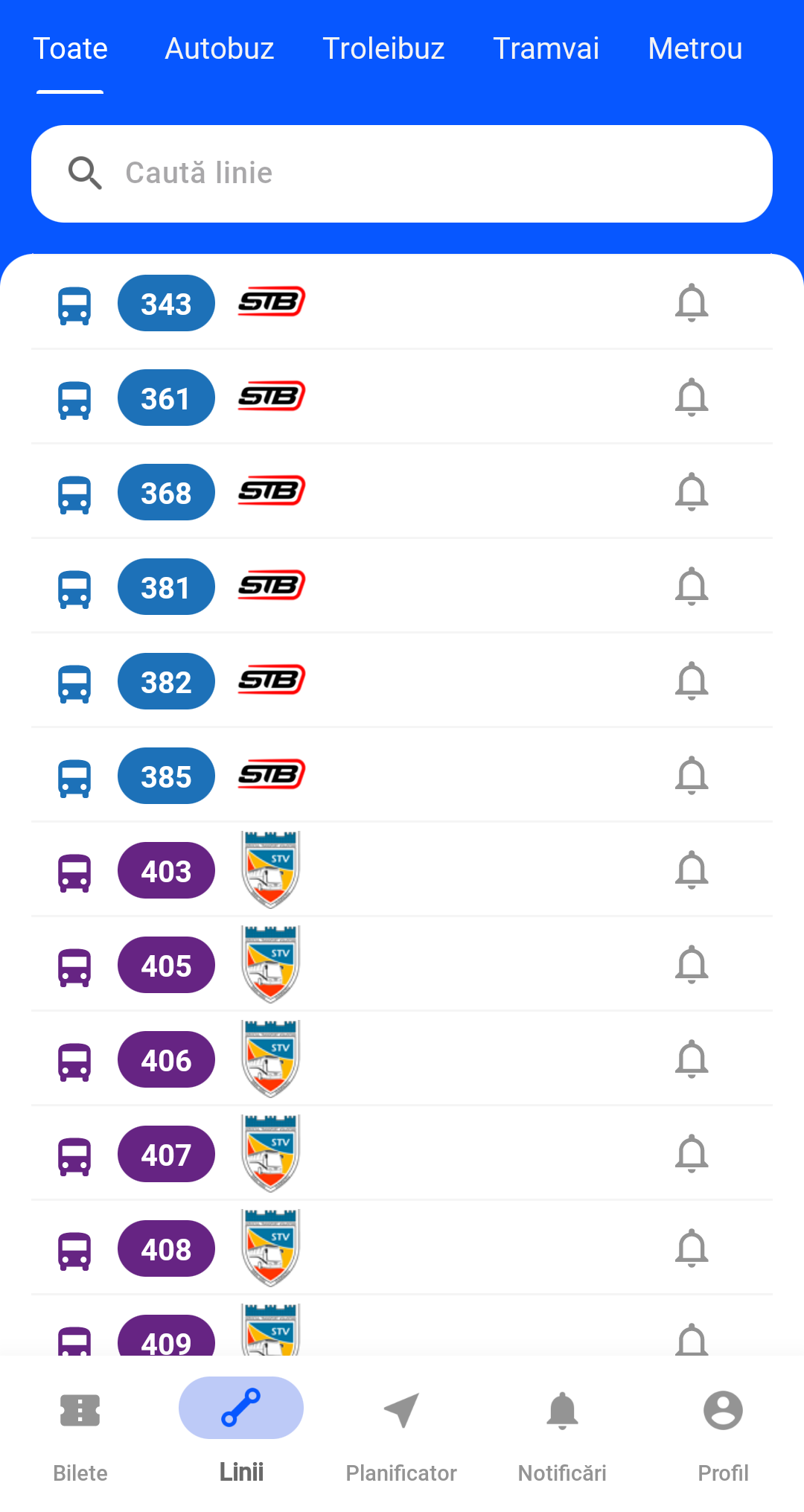Turn on alerts for line 407
The image size is (804, 1512).
(x=692, y=1154)
